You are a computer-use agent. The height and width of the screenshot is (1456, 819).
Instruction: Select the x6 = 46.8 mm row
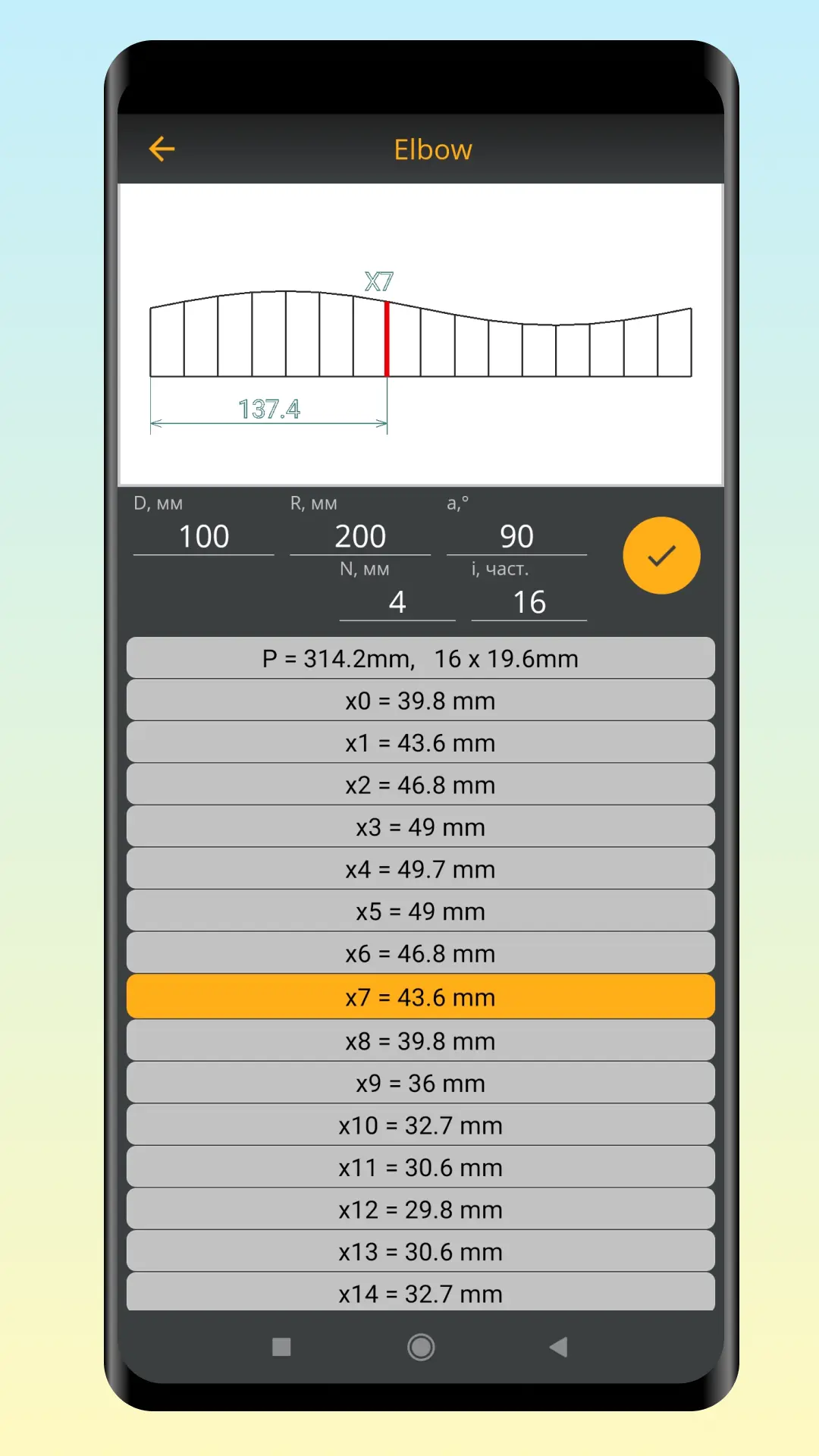coord(421,953)
